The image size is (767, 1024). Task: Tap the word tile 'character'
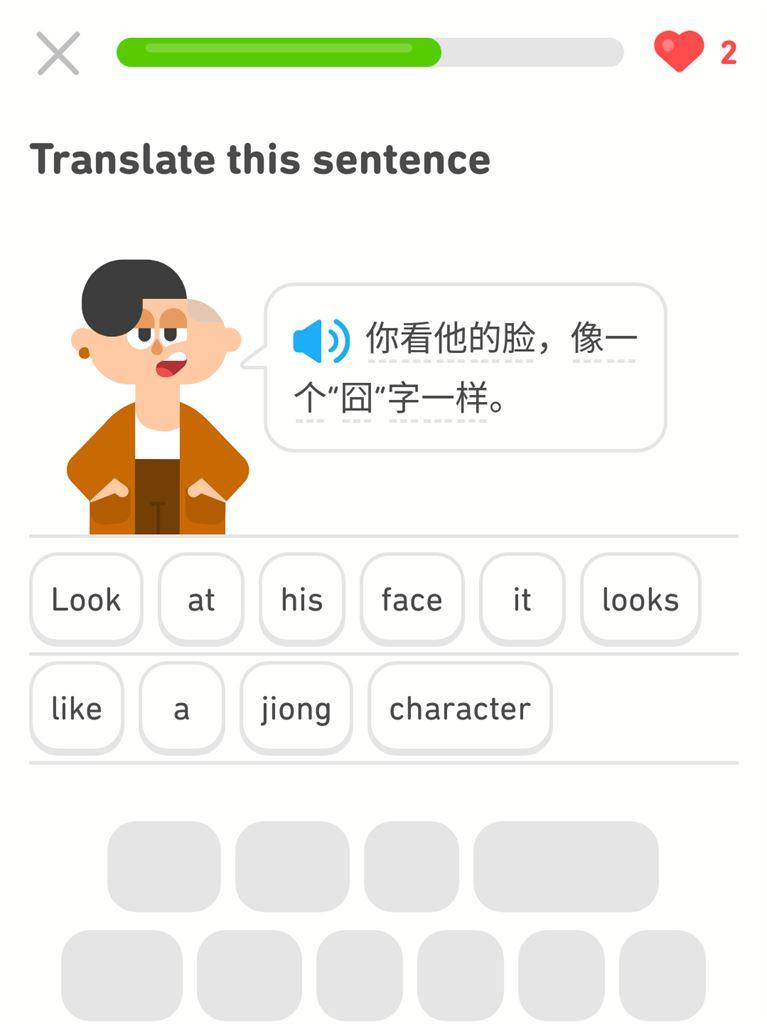point(460,708)
